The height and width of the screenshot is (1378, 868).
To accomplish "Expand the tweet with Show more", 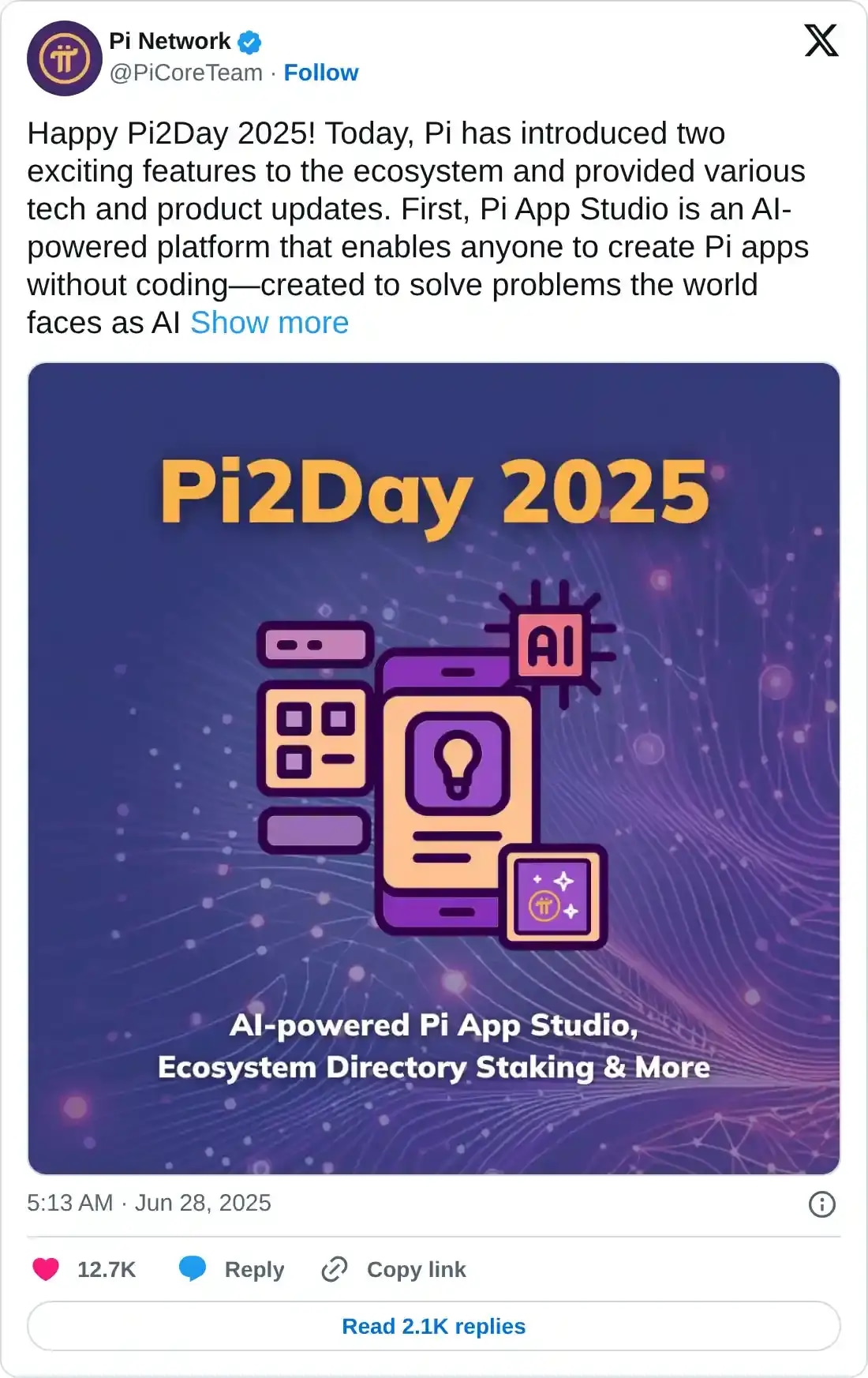I will (x=269, y=322).
